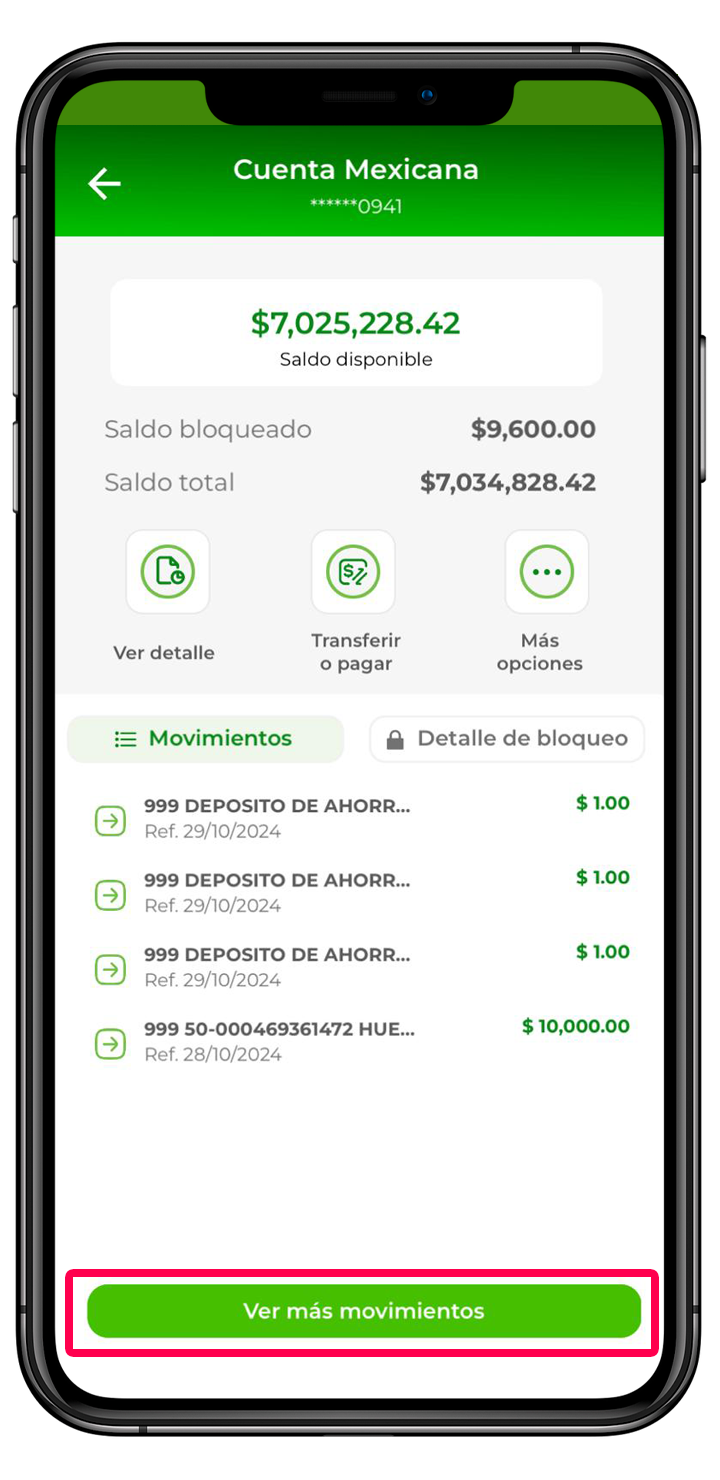This screenshot has height=1480, width=720.
Task: Open Más opciones
Action: [x=546, y=572]
